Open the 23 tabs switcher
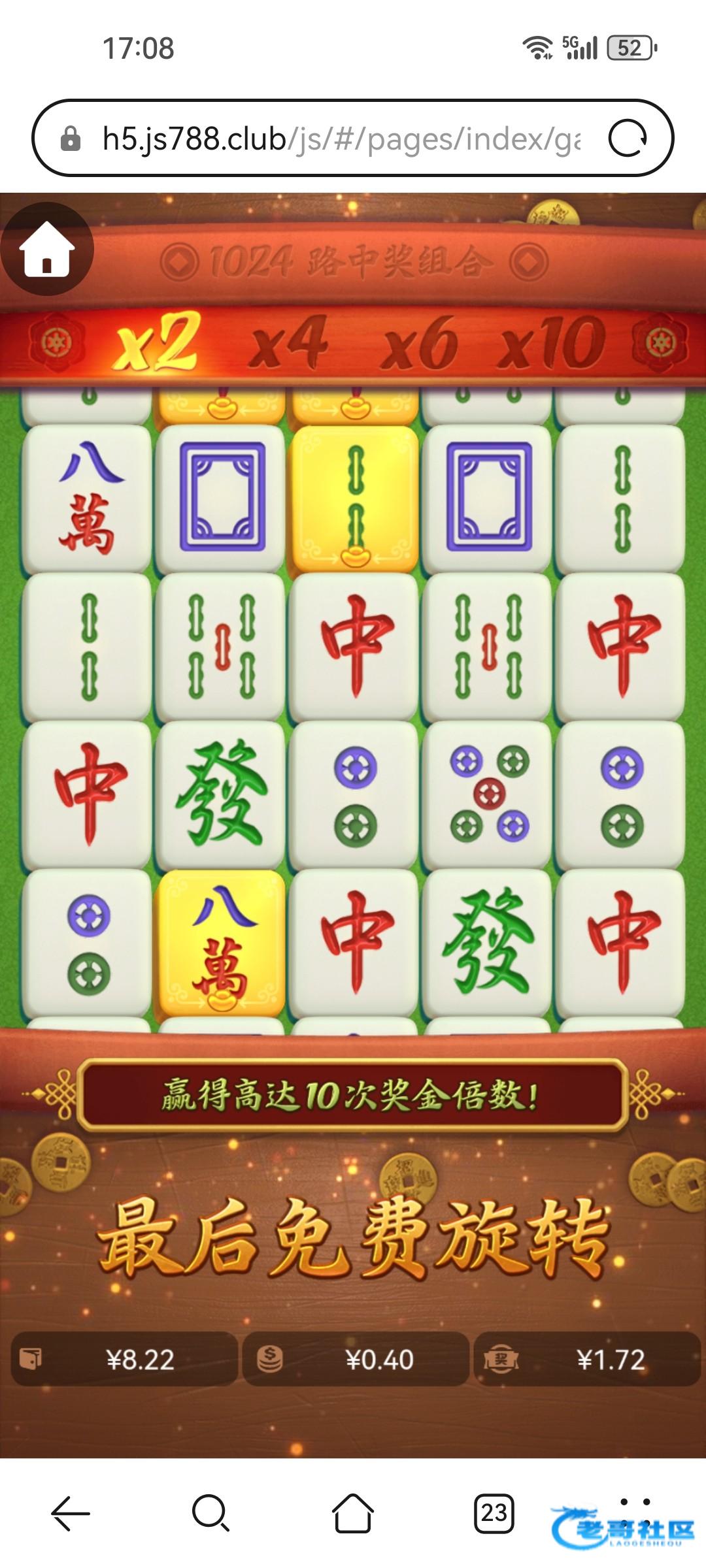The width and height of the screenshot is (706, 1568). pos(494,1512)
